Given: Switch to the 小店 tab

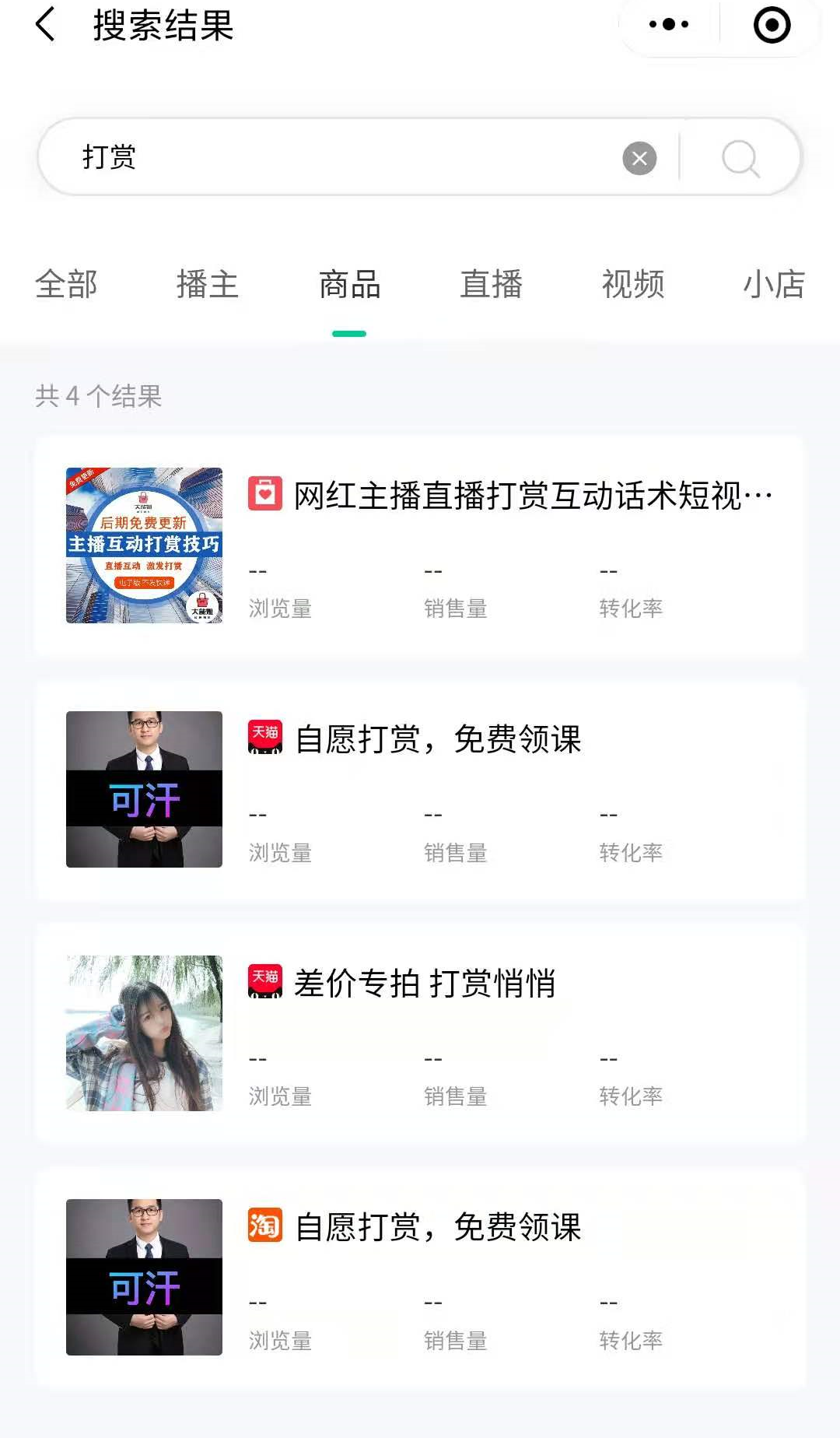Looking at the screenshot, I should click(x=773, y=285).
